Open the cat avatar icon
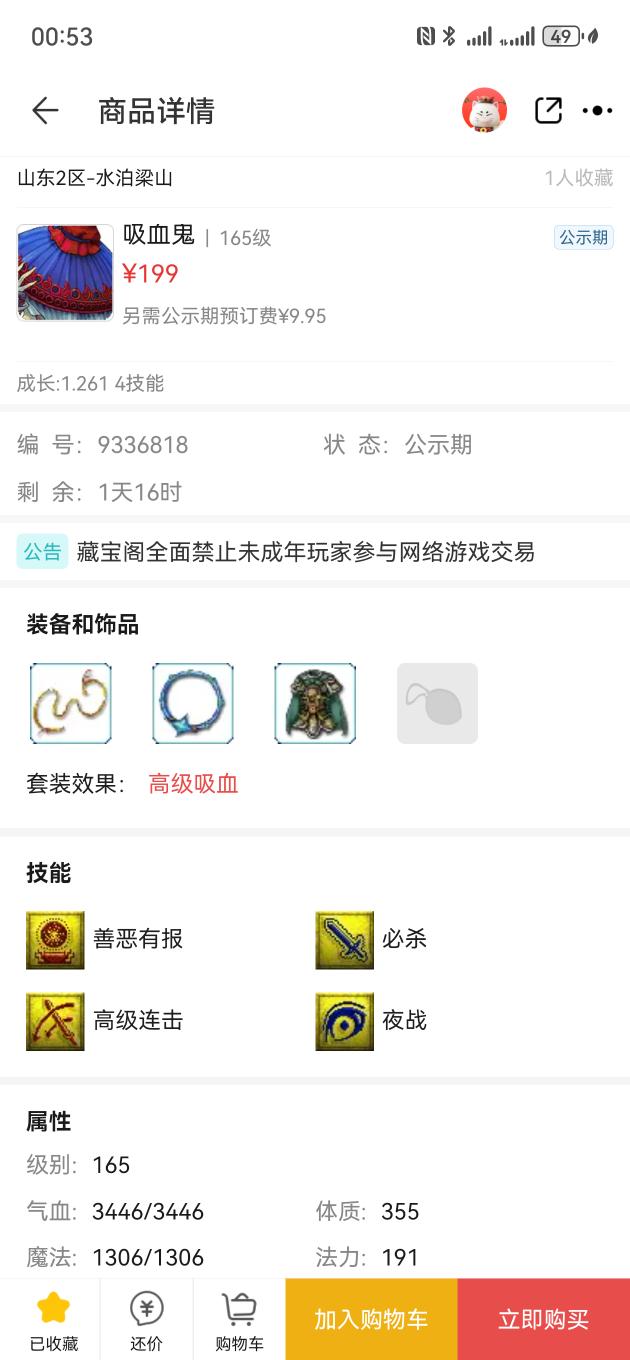 tap(485, 110)
